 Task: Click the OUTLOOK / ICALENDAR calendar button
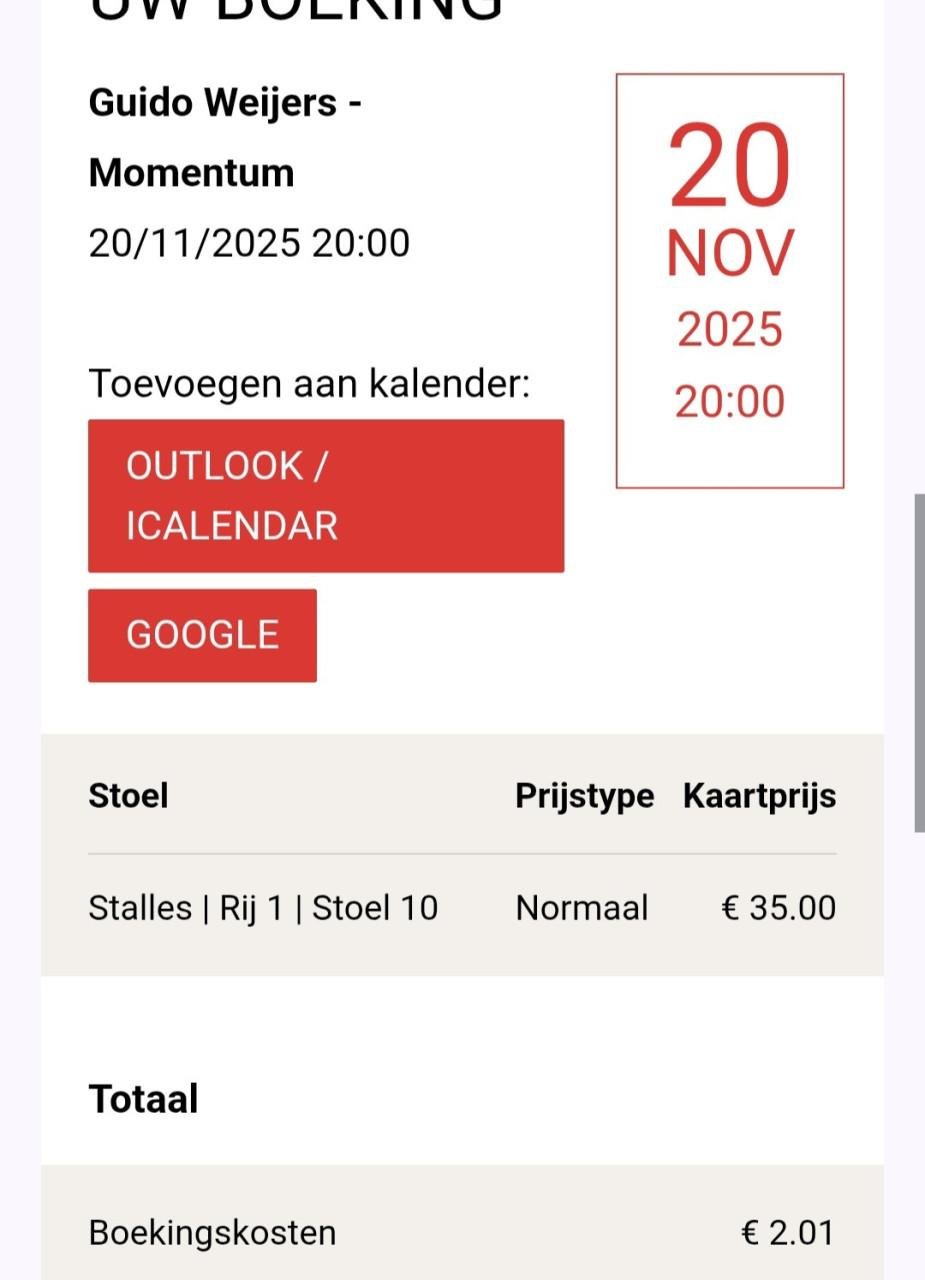coord(326,495)
